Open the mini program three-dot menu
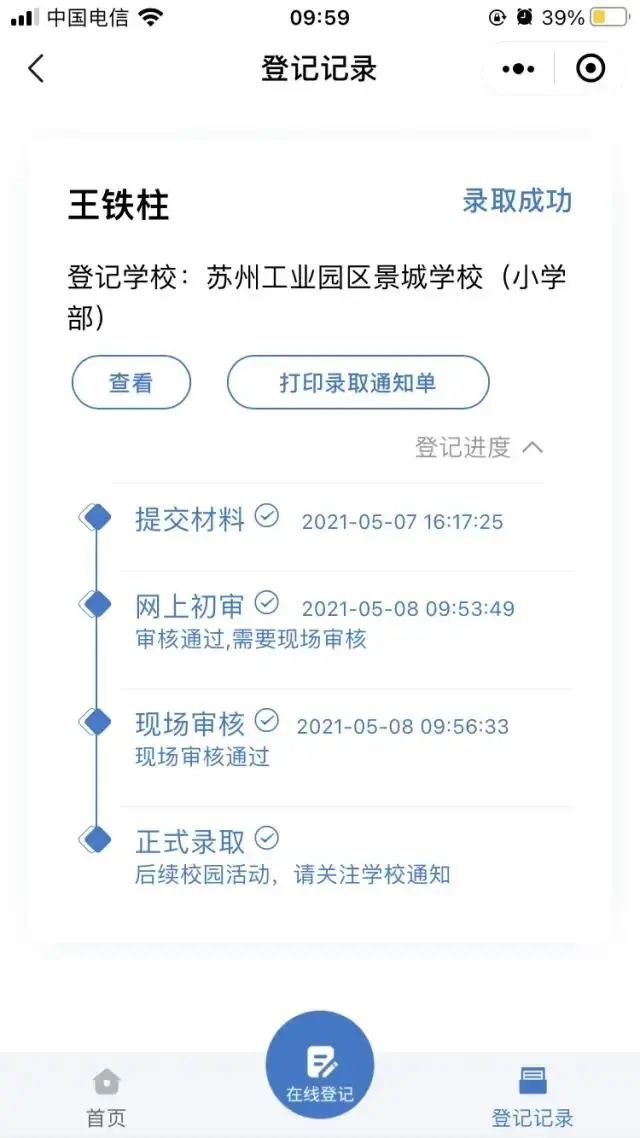Viewport: 640px width, 1138px height. 518,70
